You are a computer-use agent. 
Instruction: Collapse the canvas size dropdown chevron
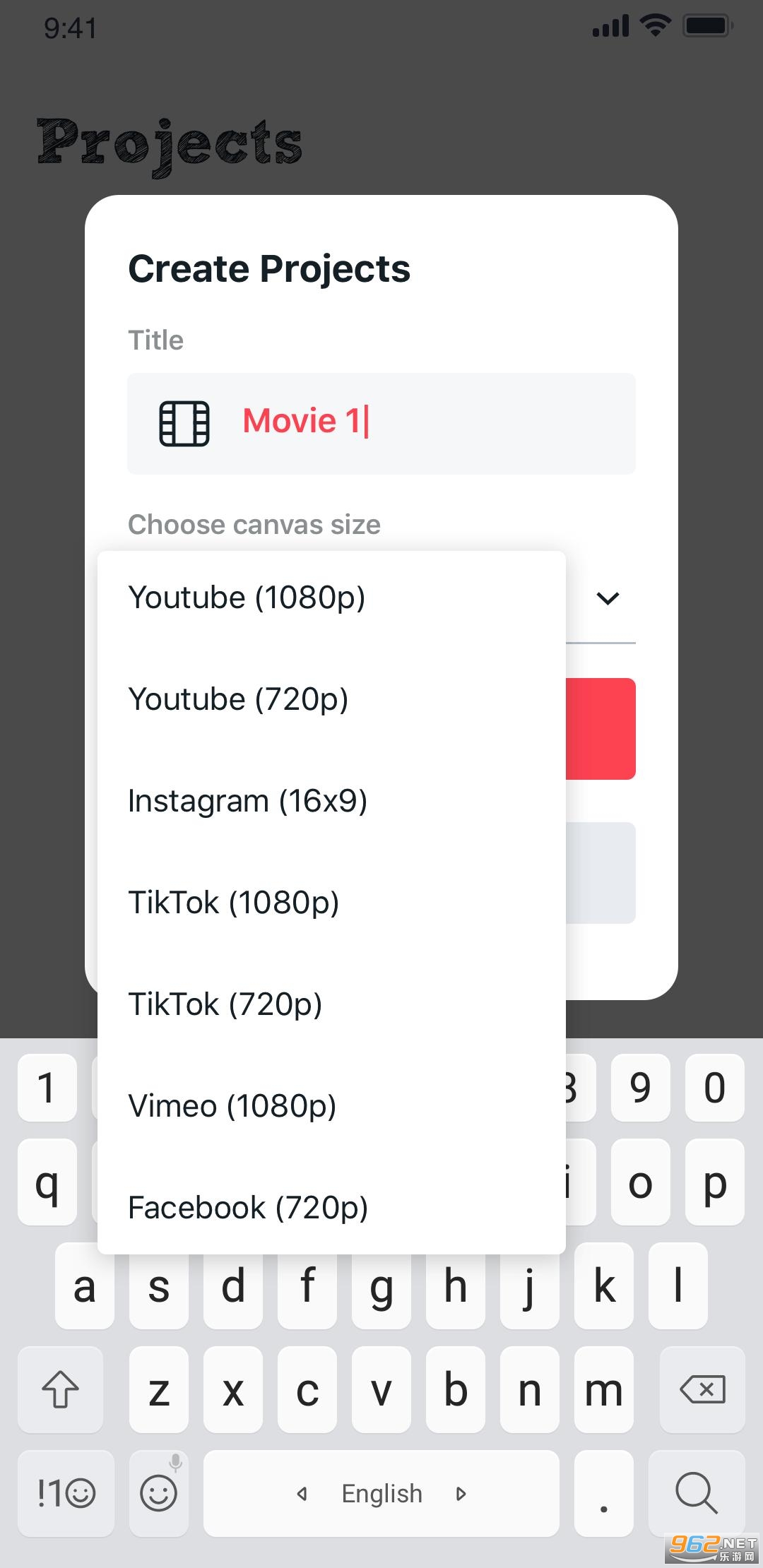coord(608,598)
